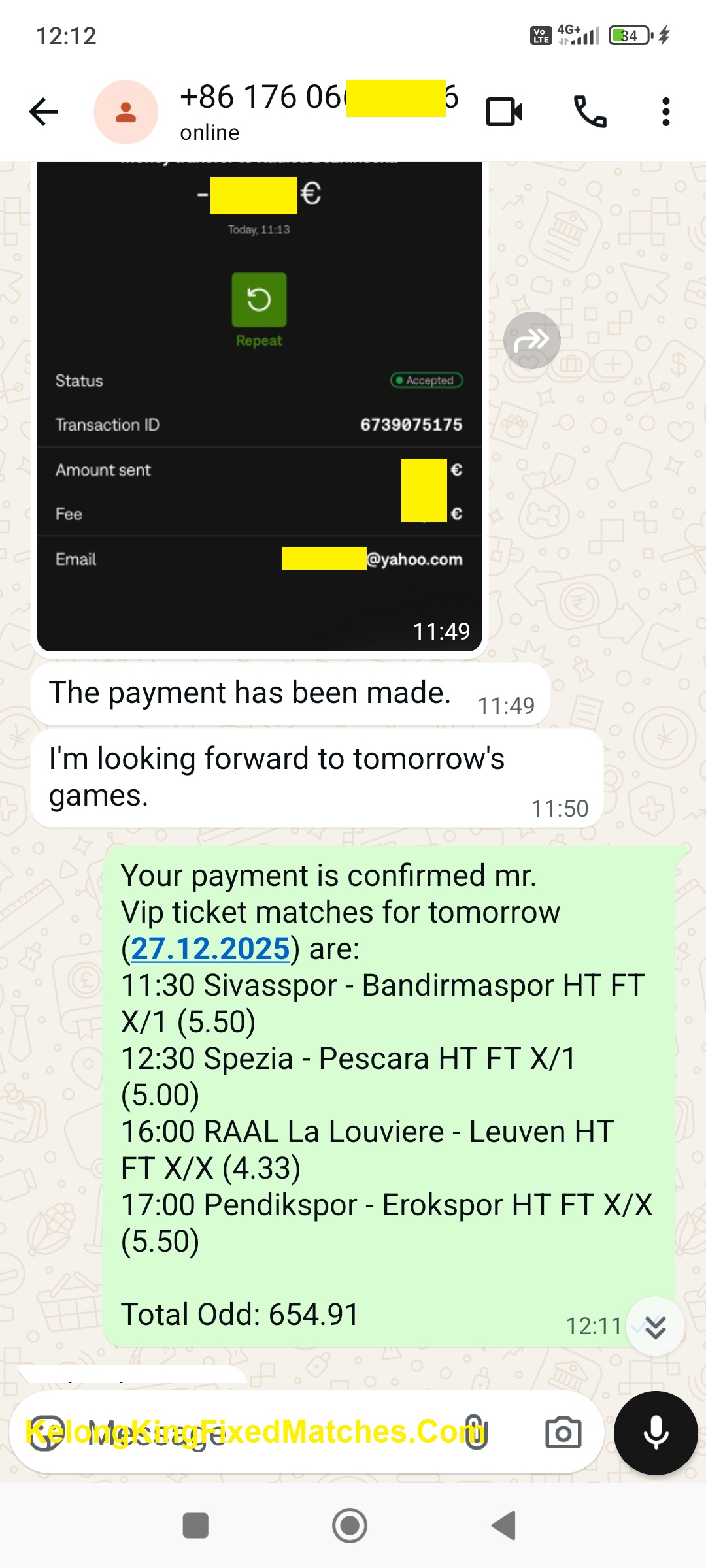Open the emoji picker
The height and width of the screenshot is (1568, 706).
[46, 1432]
